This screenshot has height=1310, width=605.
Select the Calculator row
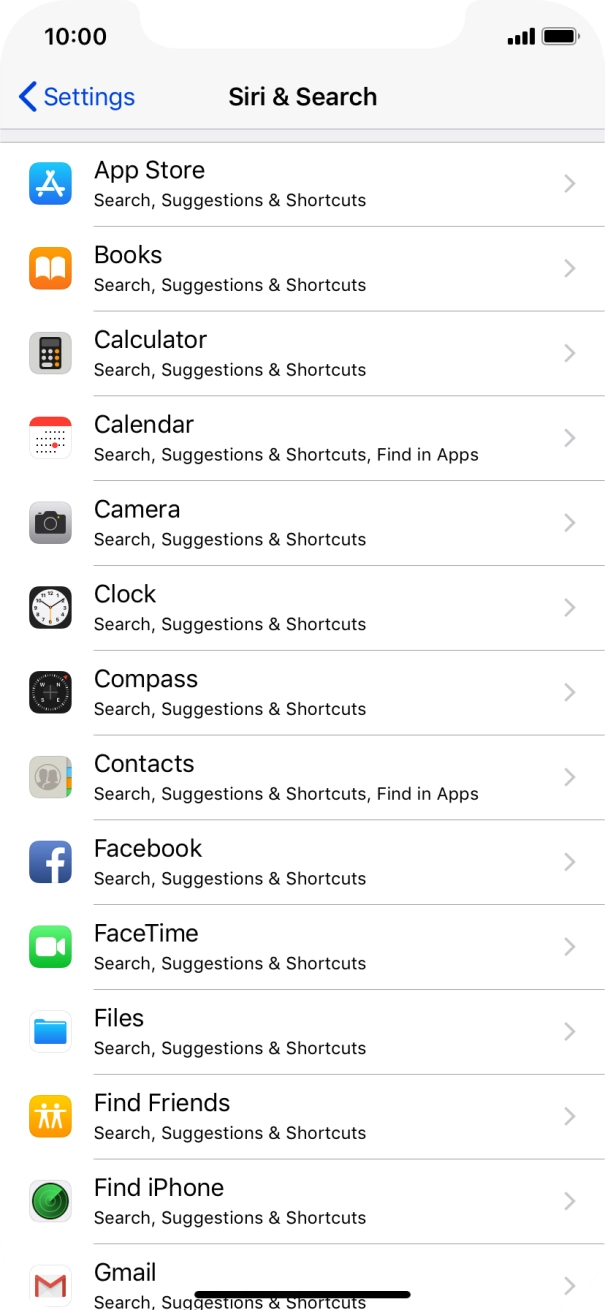point(302,354)
